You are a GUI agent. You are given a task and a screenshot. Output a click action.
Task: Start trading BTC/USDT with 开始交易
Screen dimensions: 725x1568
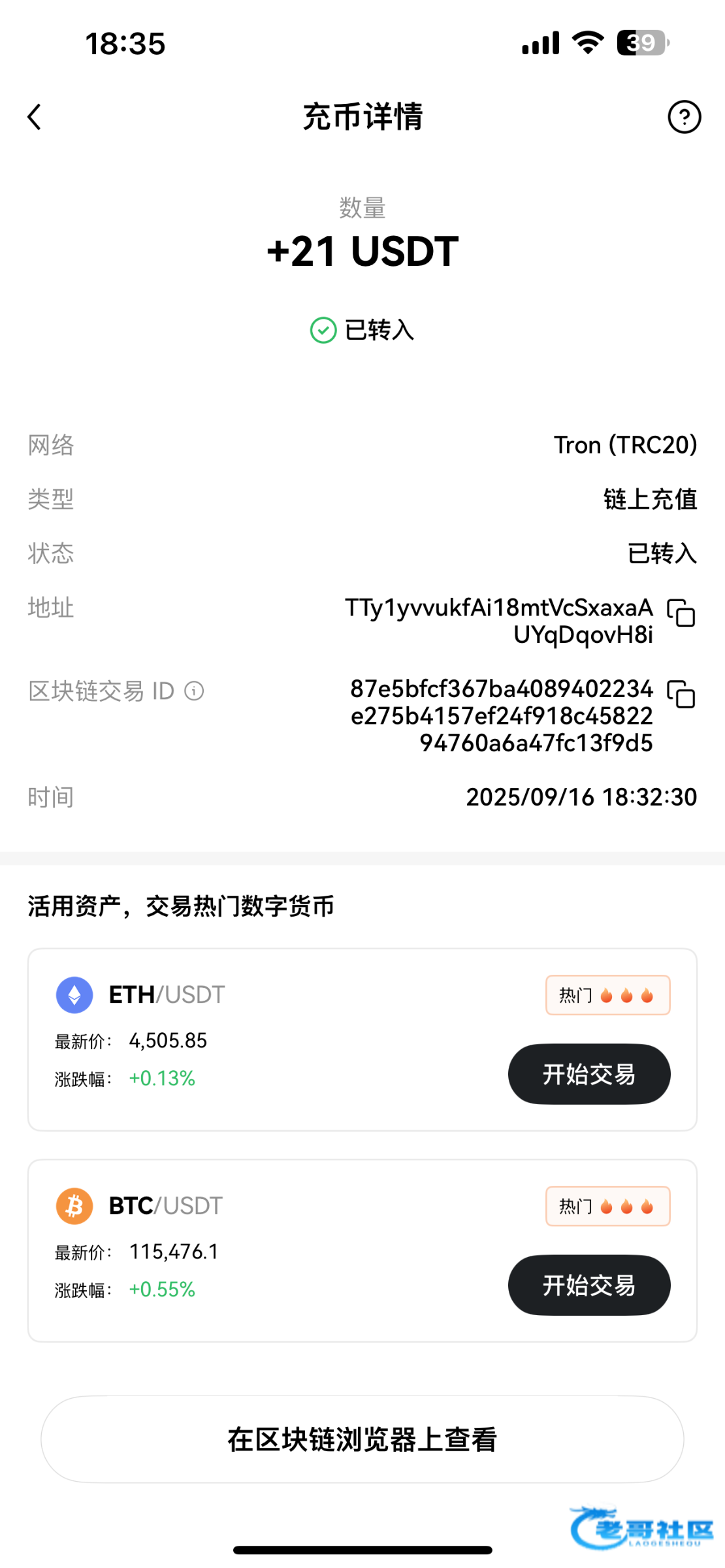point(588,1285)
